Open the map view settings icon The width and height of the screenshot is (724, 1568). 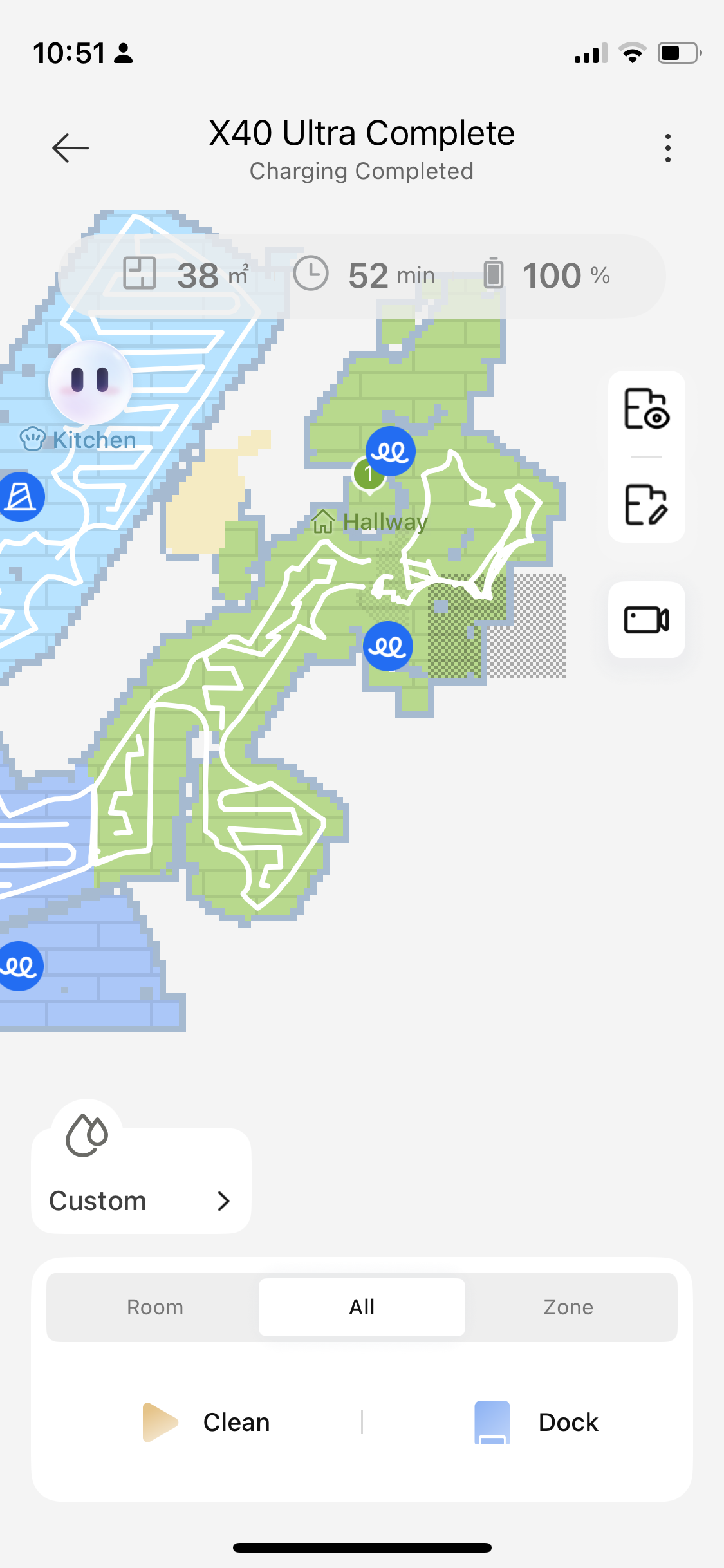click(646, 409)
